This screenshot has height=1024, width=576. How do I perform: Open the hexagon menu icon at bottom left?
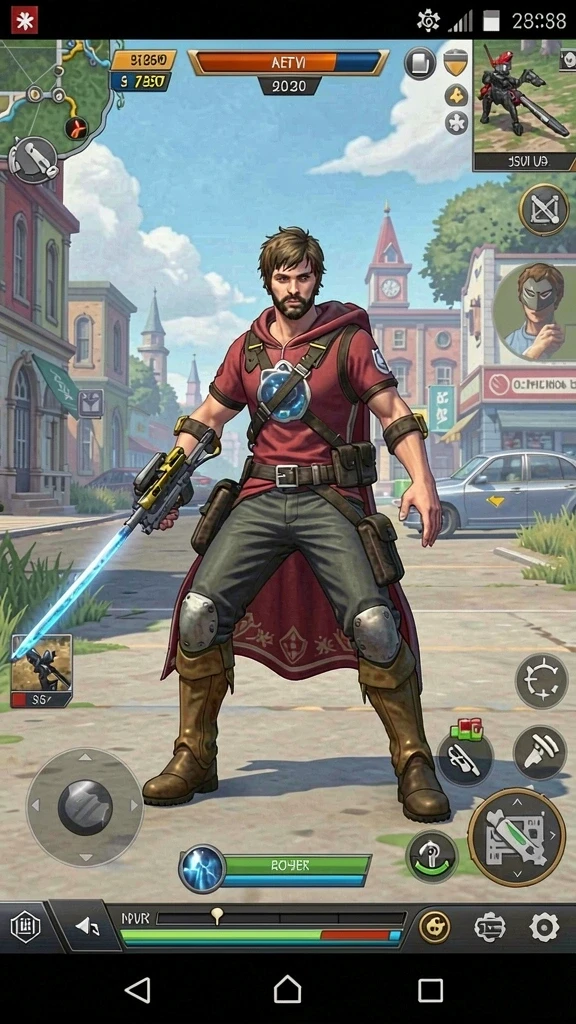pyautogui.click(x=25, y=926)
